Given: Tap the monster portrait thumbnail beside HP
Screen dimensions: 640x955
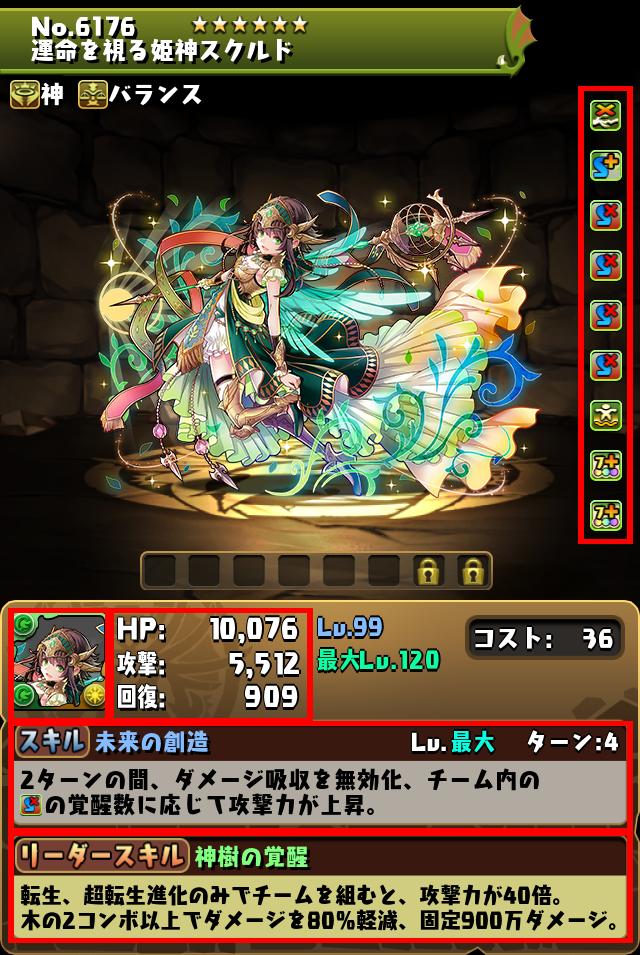Looking at the screenshot, I should pyautogui.click(x=59, y=663).
